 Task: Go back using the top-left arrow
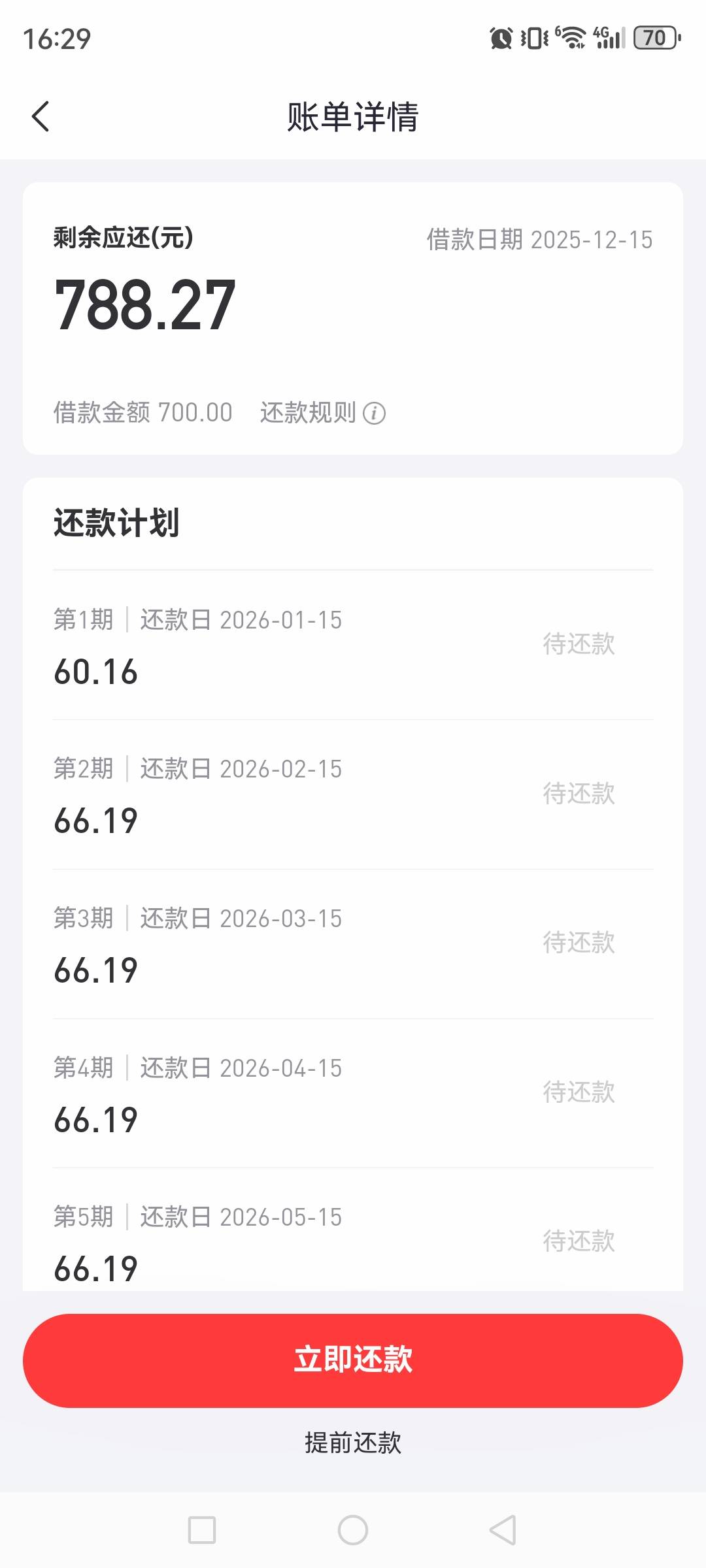point(41,117)
